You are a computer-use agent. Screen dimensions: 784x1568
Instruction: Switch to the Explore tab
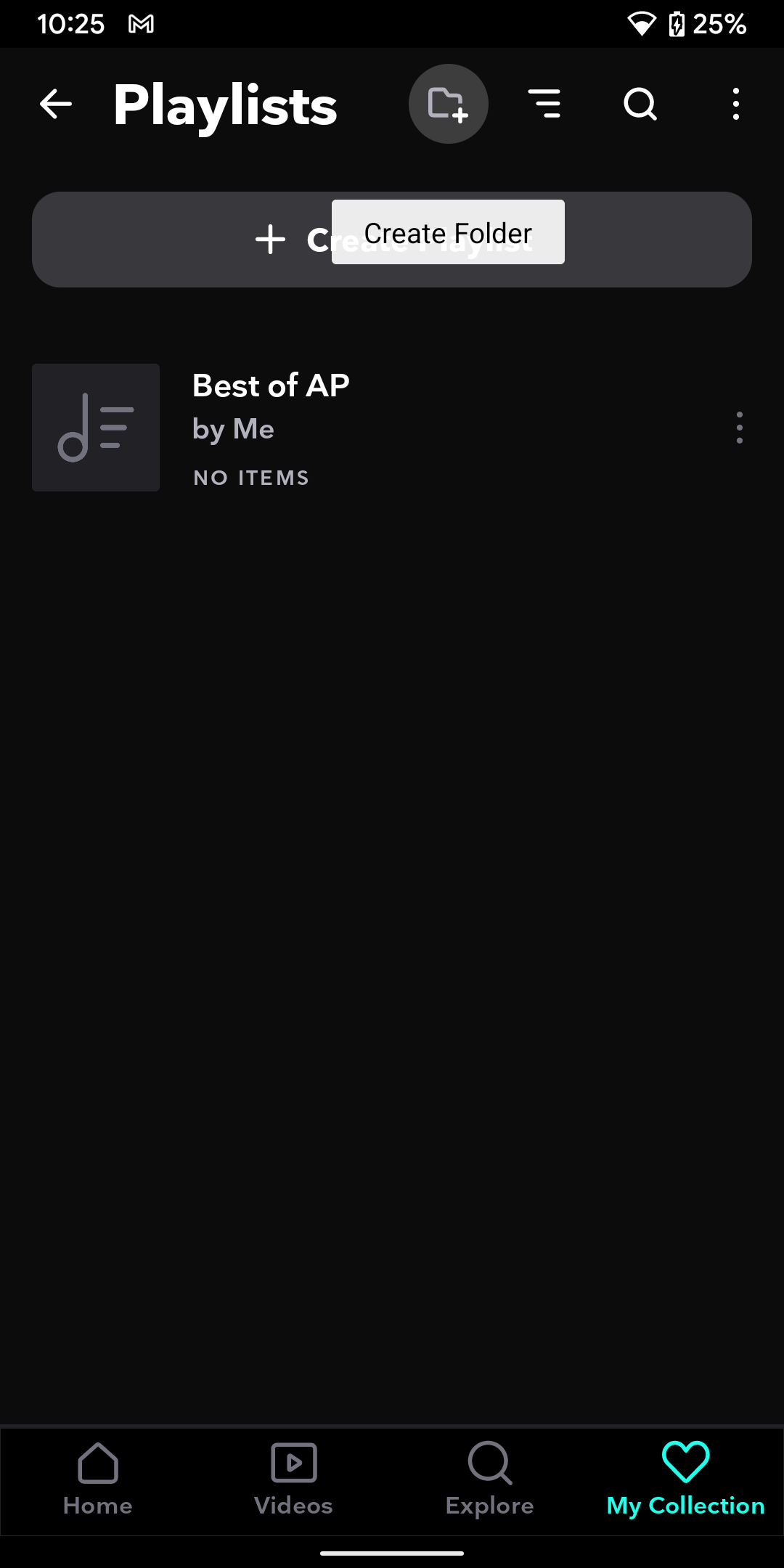click(489, 1477)
